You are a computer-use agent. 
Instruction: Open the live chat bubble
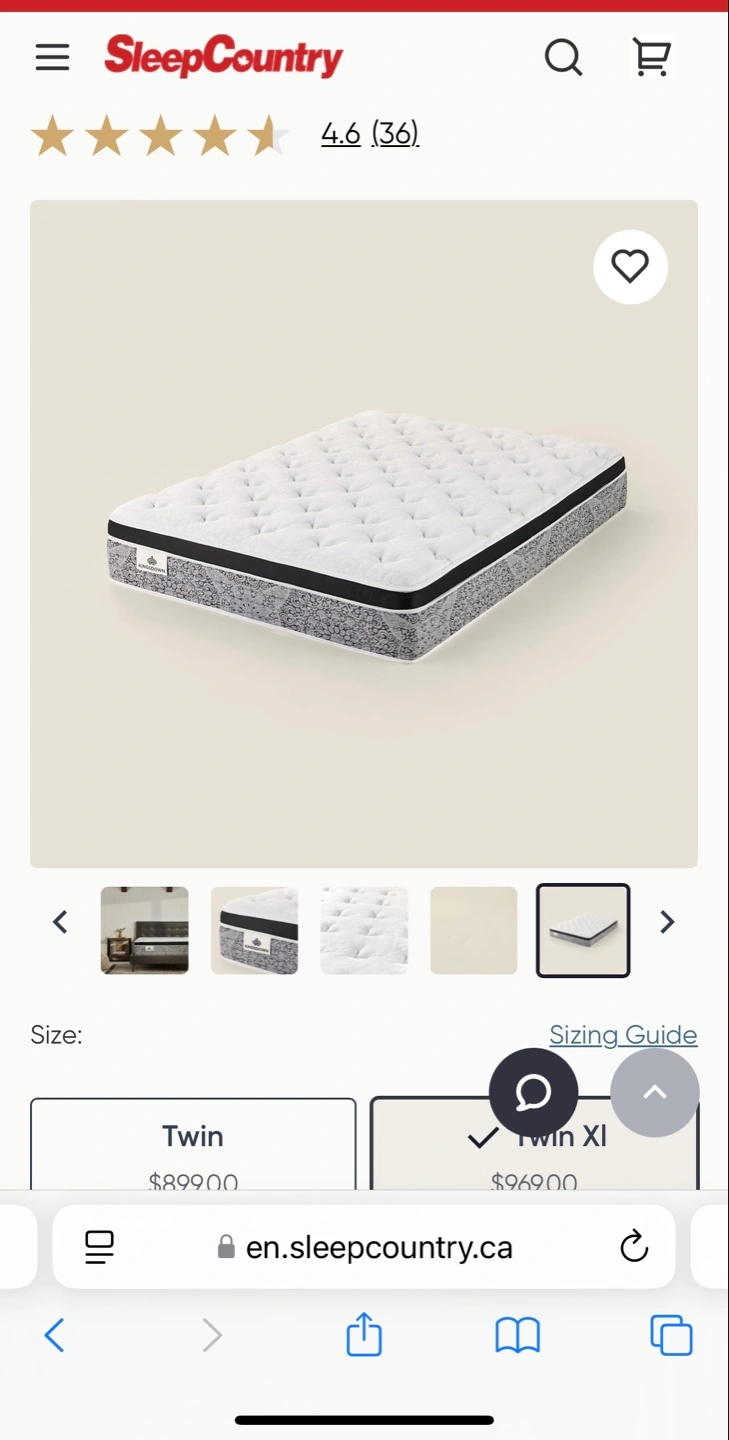533,1092
